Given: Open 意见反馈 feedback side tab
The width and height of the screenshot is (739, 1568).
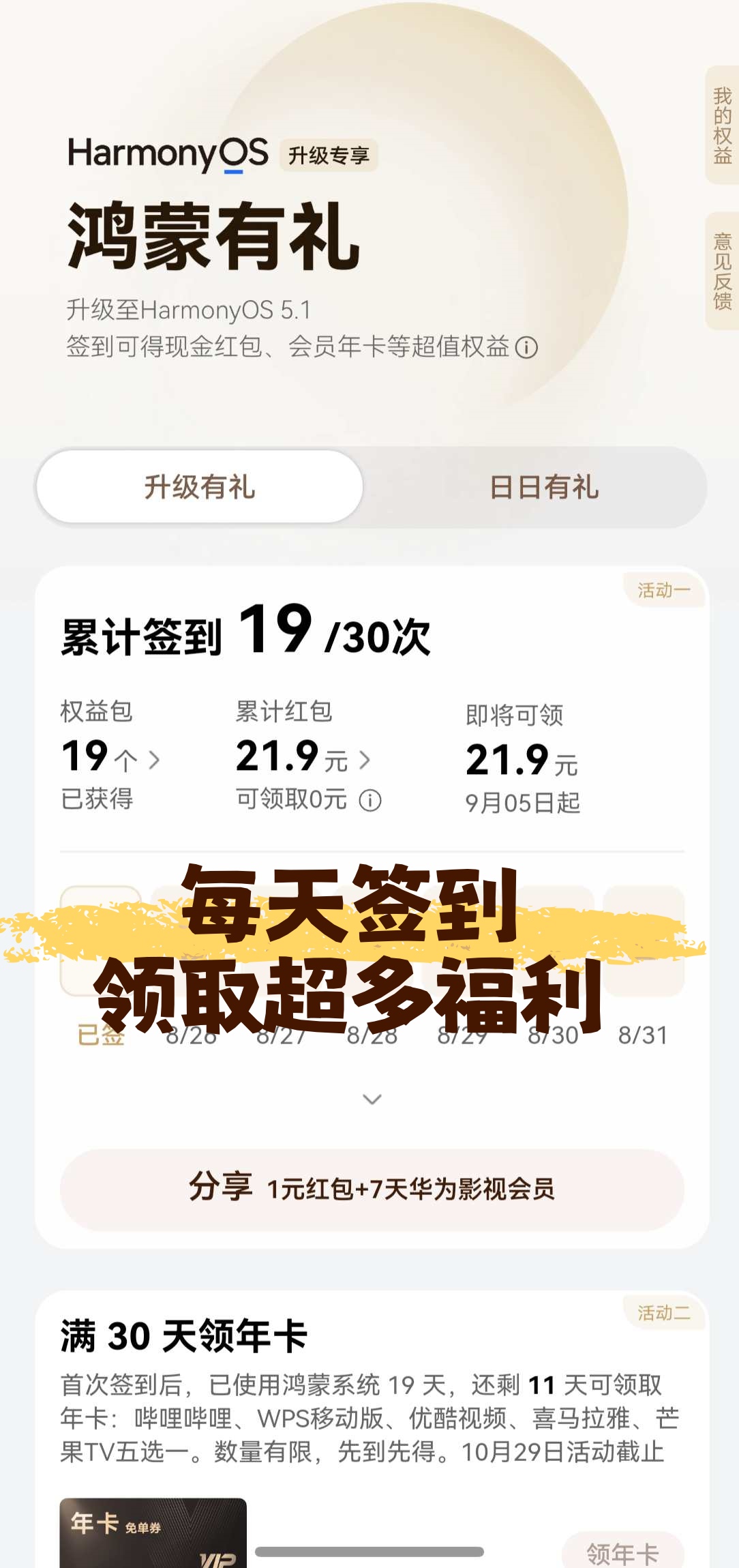Looking at the screenshot, I should click(722, 271).
